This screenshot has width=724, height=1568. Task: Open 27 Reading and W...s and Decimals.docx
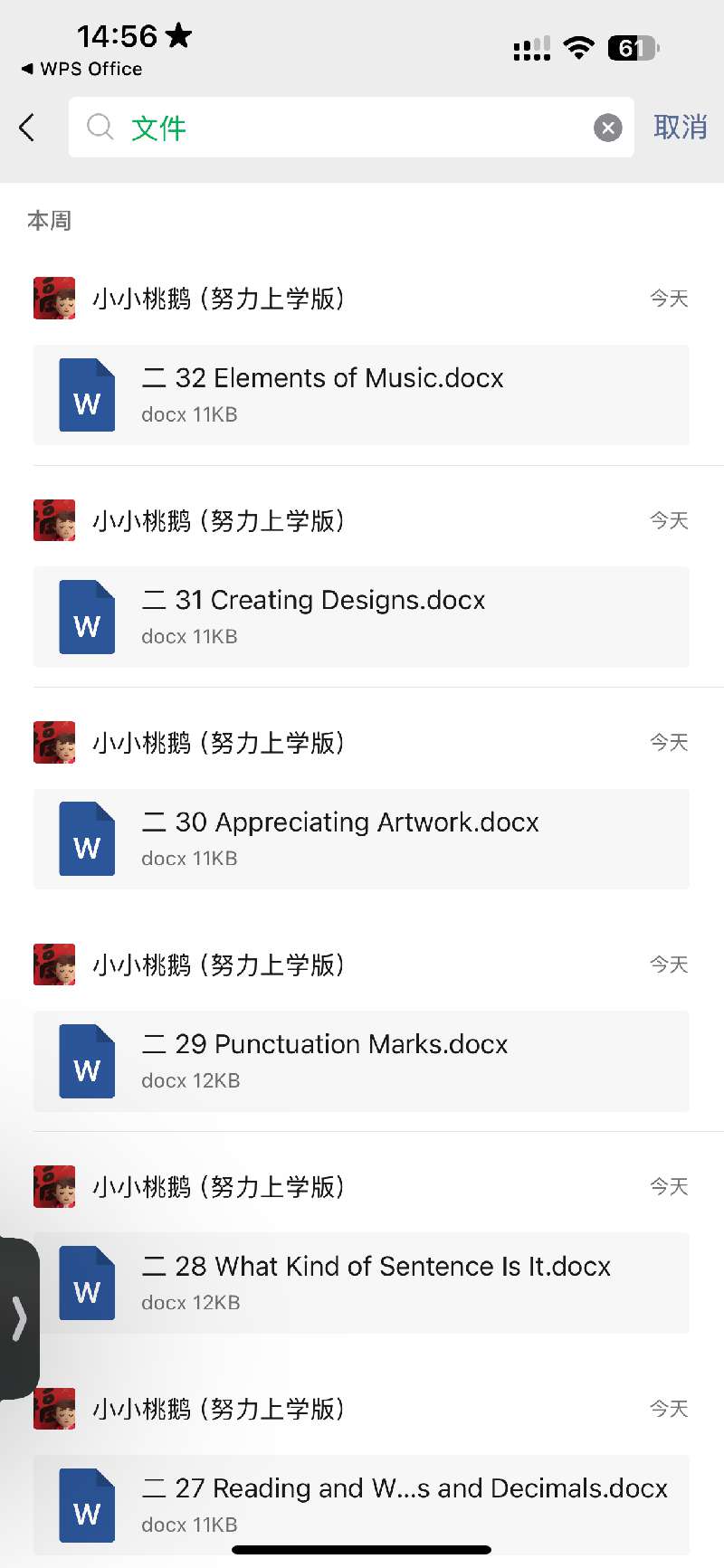pos(361,1506)
